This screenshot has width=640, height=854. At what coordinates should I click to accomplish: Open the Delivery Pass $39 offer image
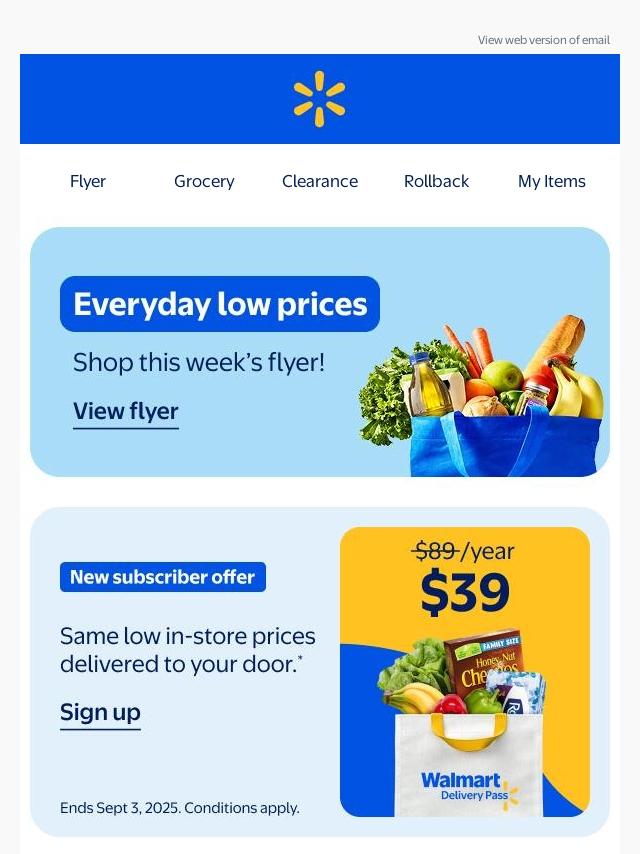465,672
